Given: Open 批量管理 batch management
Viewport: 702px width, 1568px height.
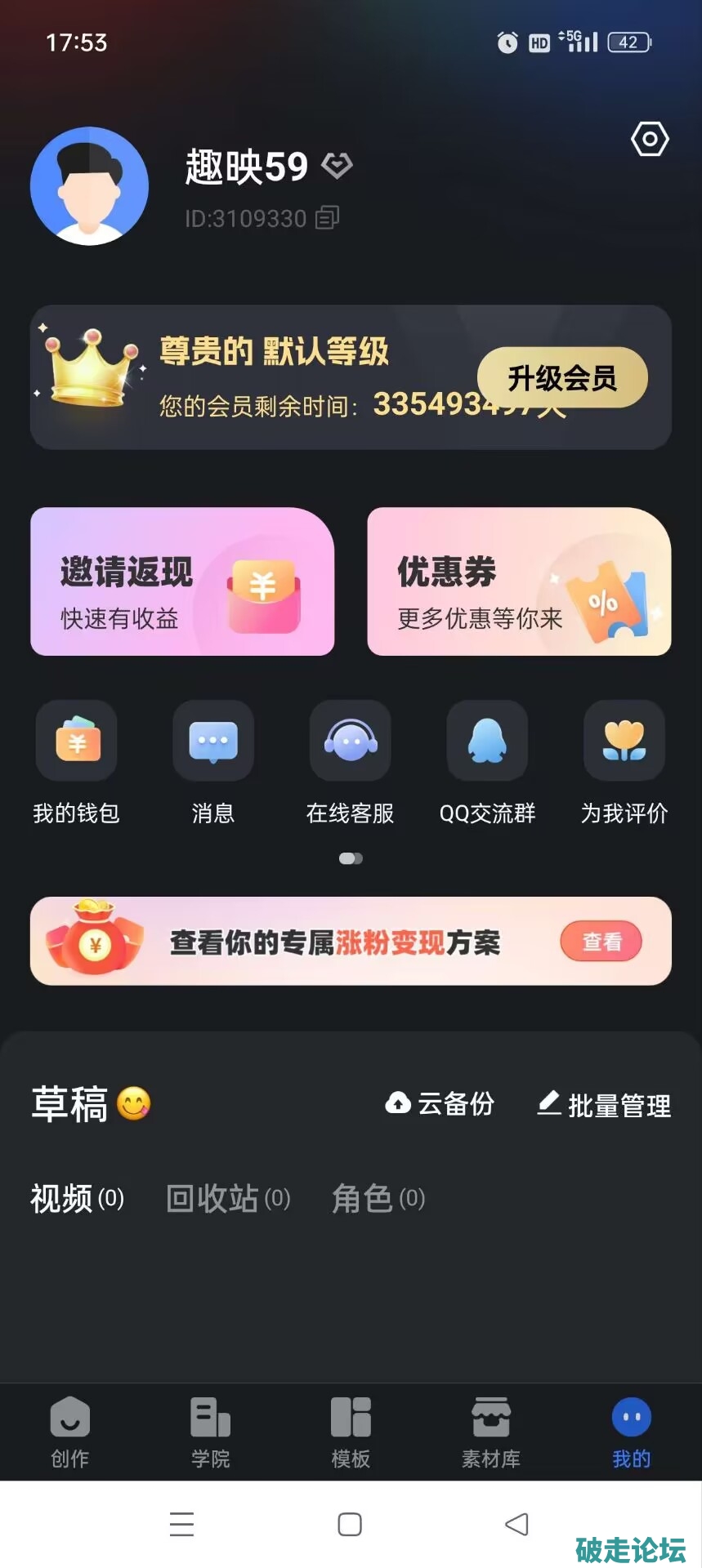Looking at the screenshot, I should [x=604, y=1105].
